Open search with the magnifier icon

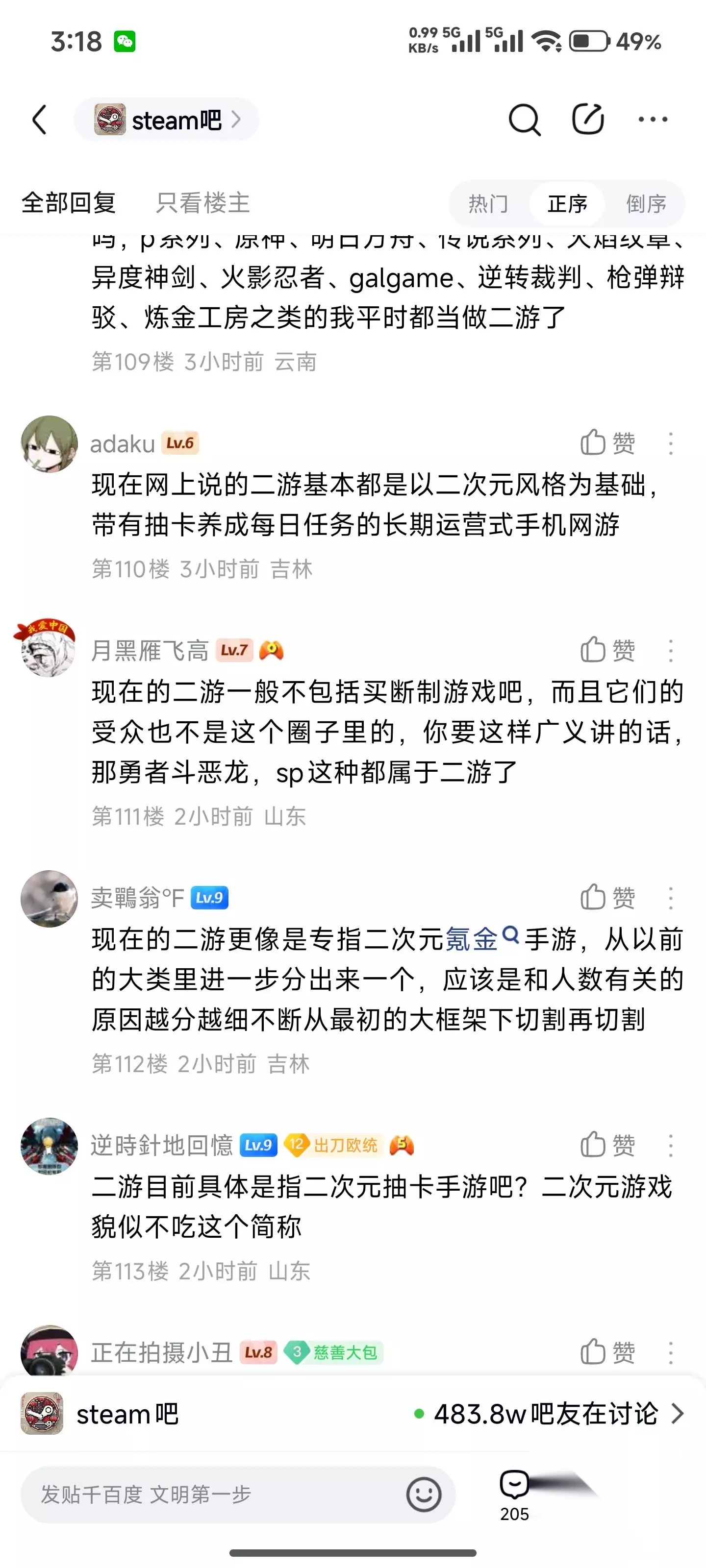525,119
